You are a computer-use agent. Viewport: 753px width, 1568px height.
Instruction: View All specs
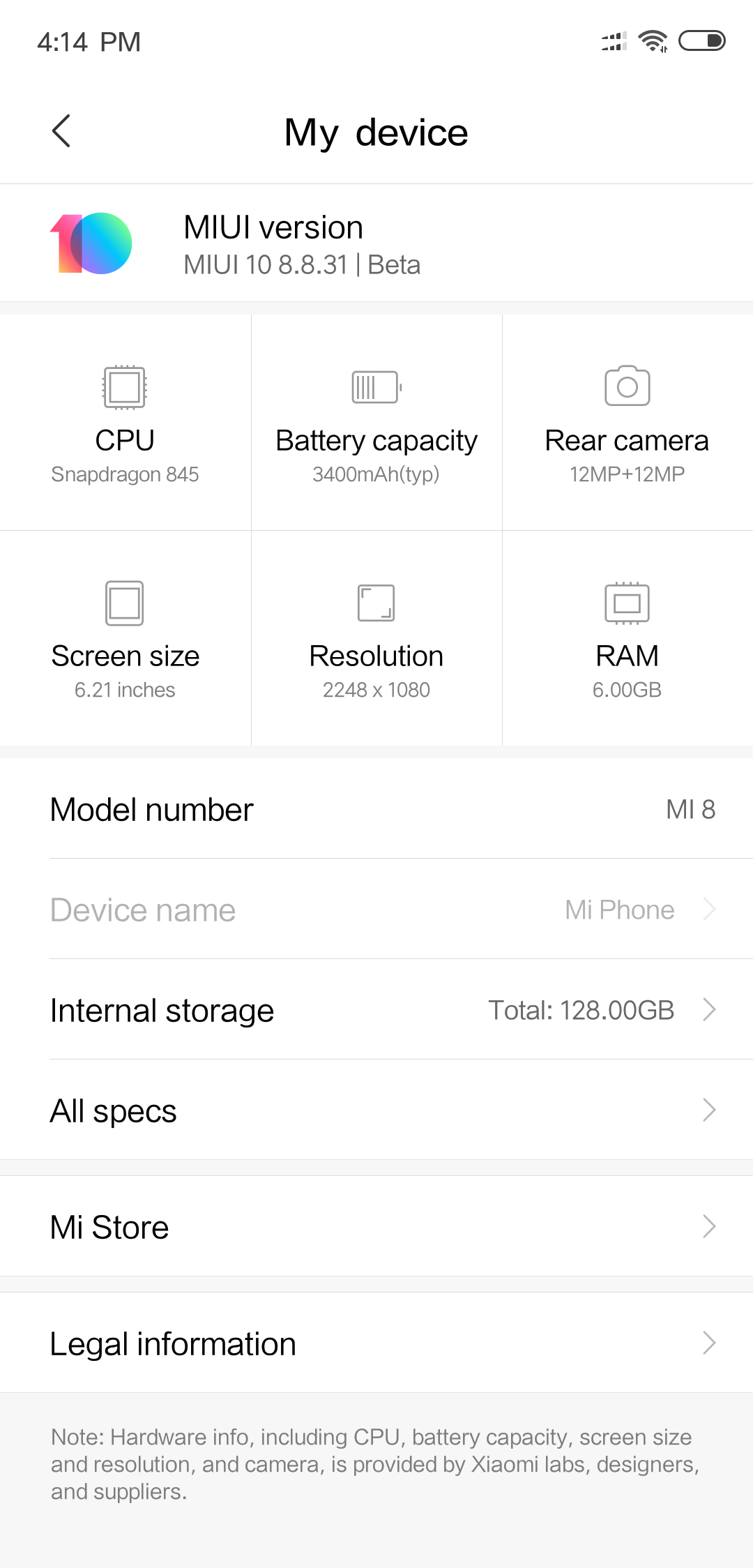376,1110
